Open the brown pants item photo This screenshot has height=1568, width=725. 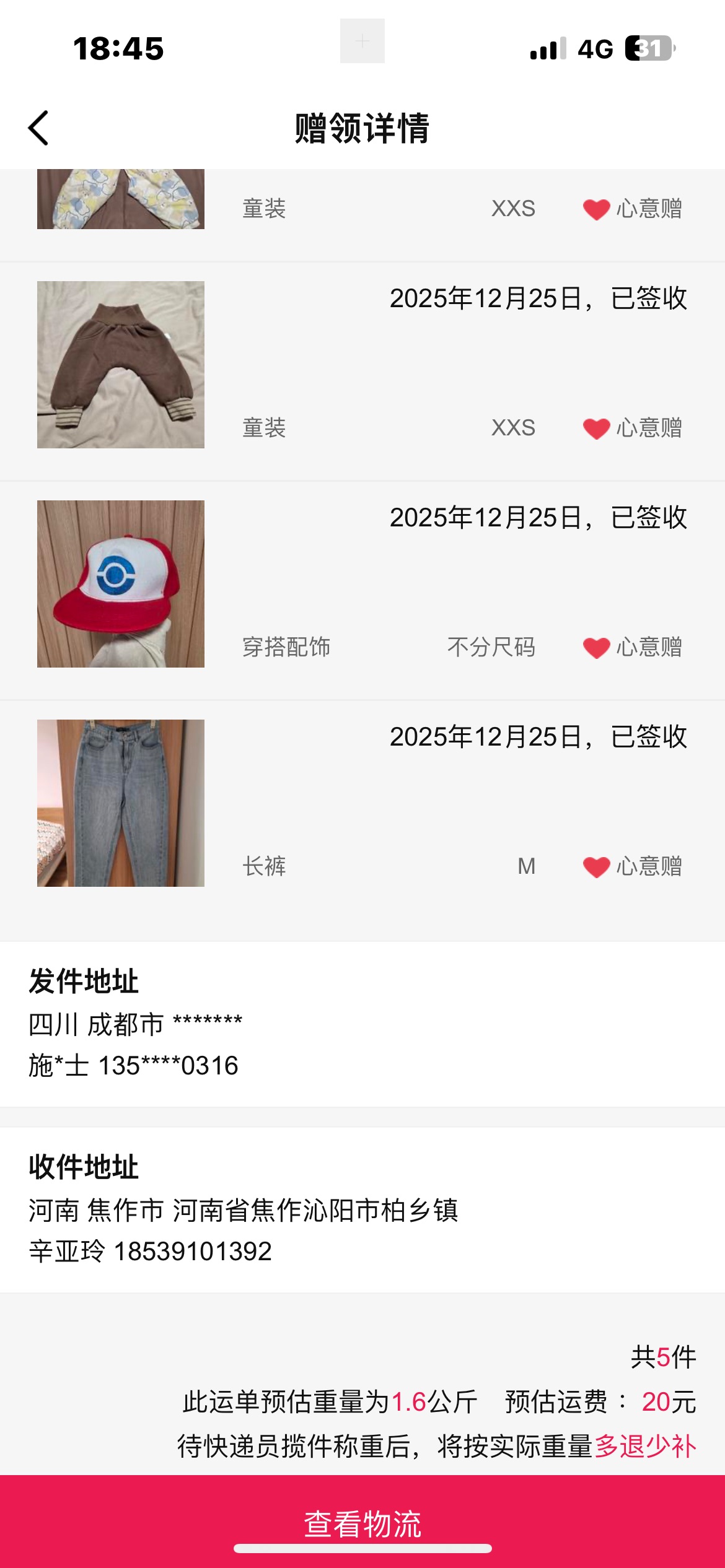[121, 365]
